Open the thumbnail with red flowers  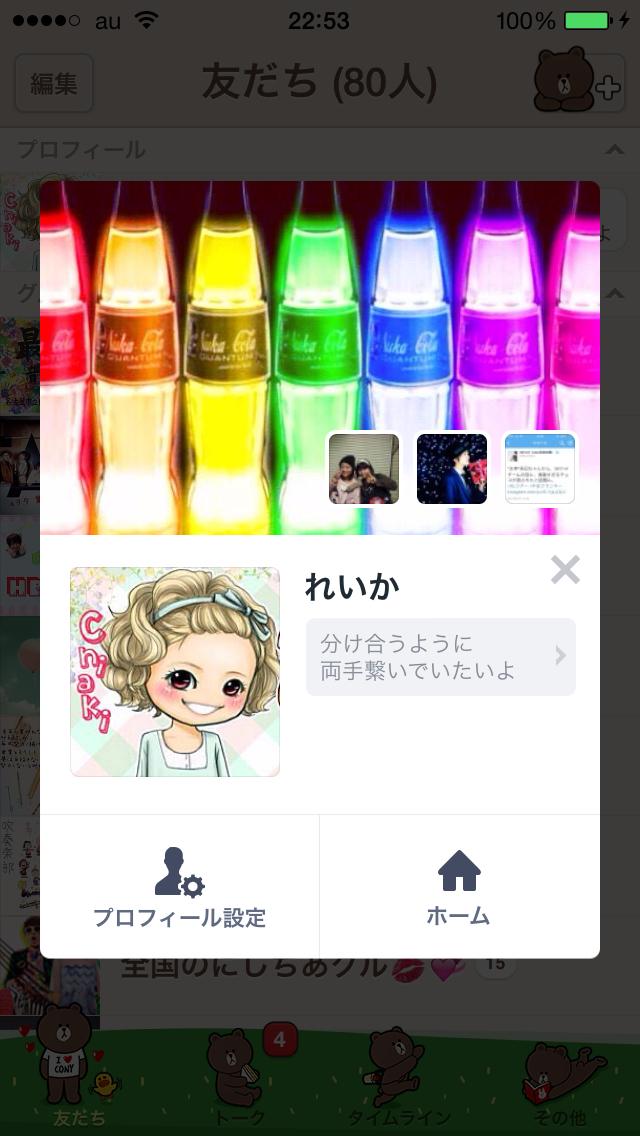(x=452, y=468)
